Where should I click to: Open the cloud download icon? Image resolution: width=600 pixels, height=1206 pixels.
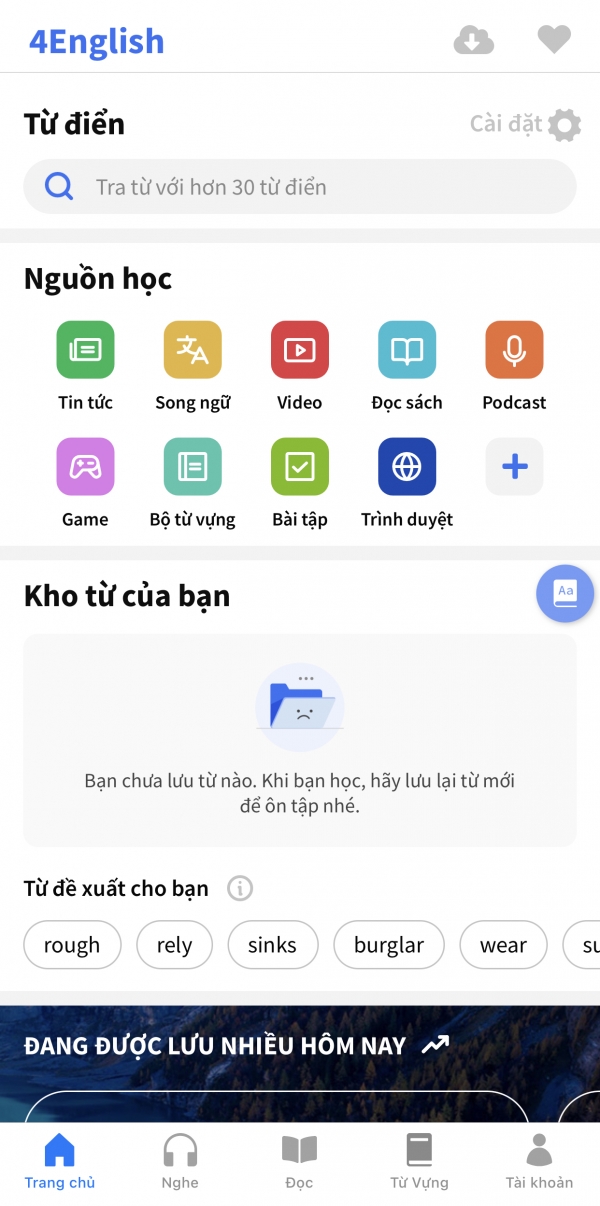pyautogui.click(x=474, y=40)
